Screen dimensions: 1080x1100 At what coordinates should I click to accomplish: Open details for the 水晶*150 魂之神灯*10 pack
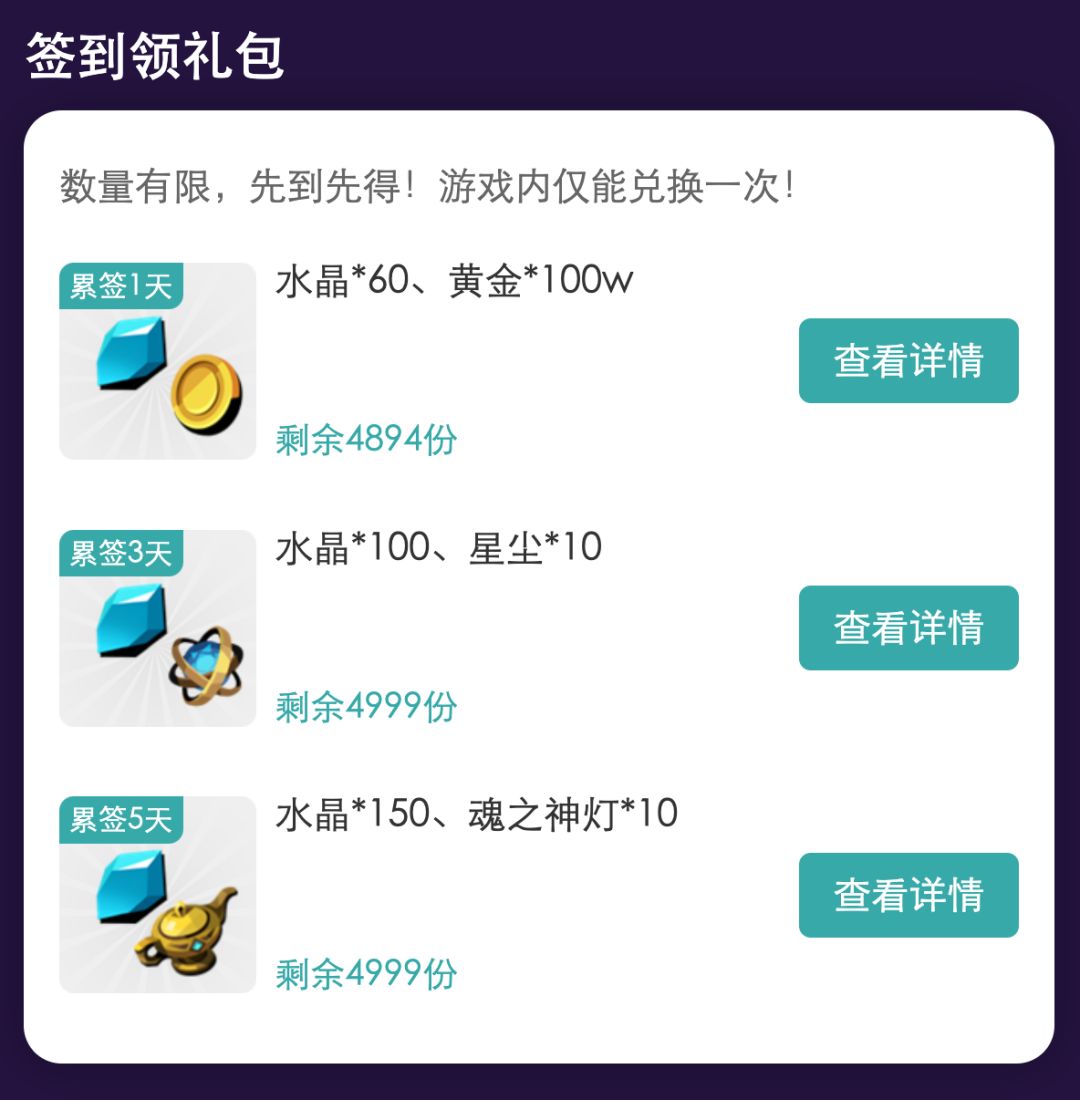(x=907, y=895)
